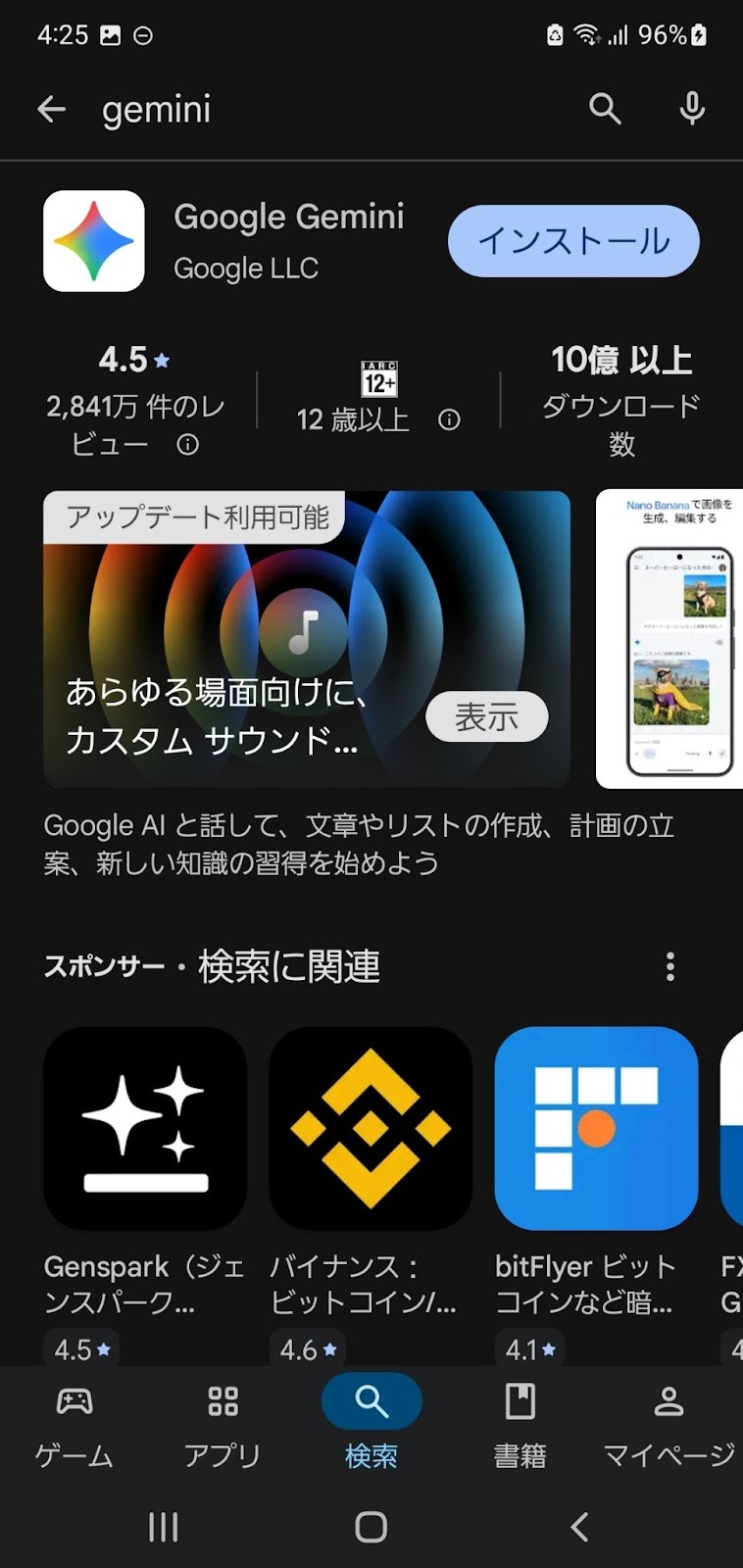Open the Nano Banana screenshot preview

(669, 639)
